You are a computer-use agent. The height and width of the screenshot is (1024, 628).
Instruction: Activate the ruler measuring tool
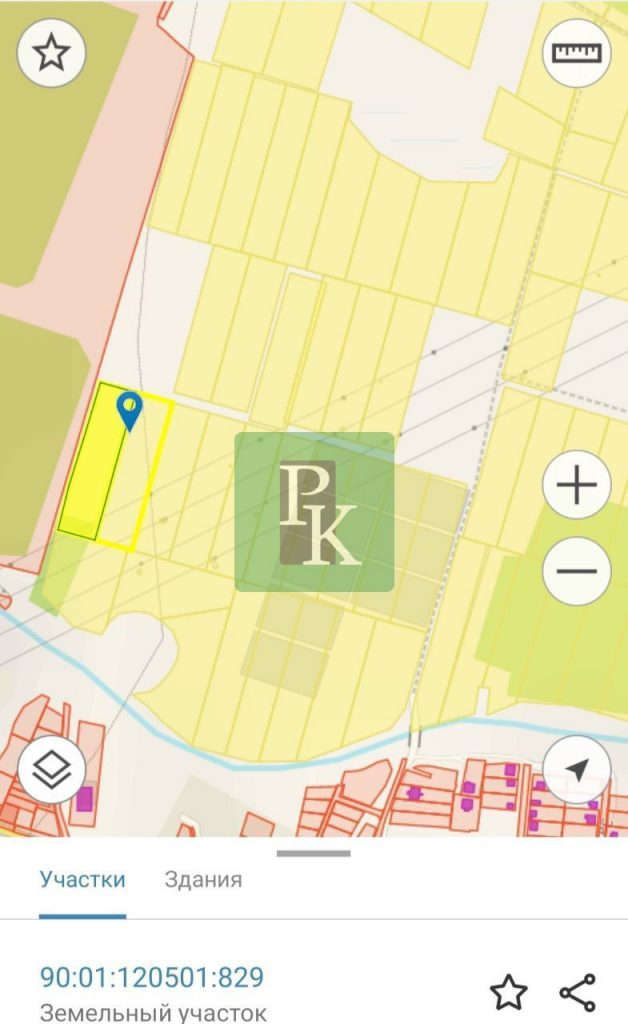576,52
